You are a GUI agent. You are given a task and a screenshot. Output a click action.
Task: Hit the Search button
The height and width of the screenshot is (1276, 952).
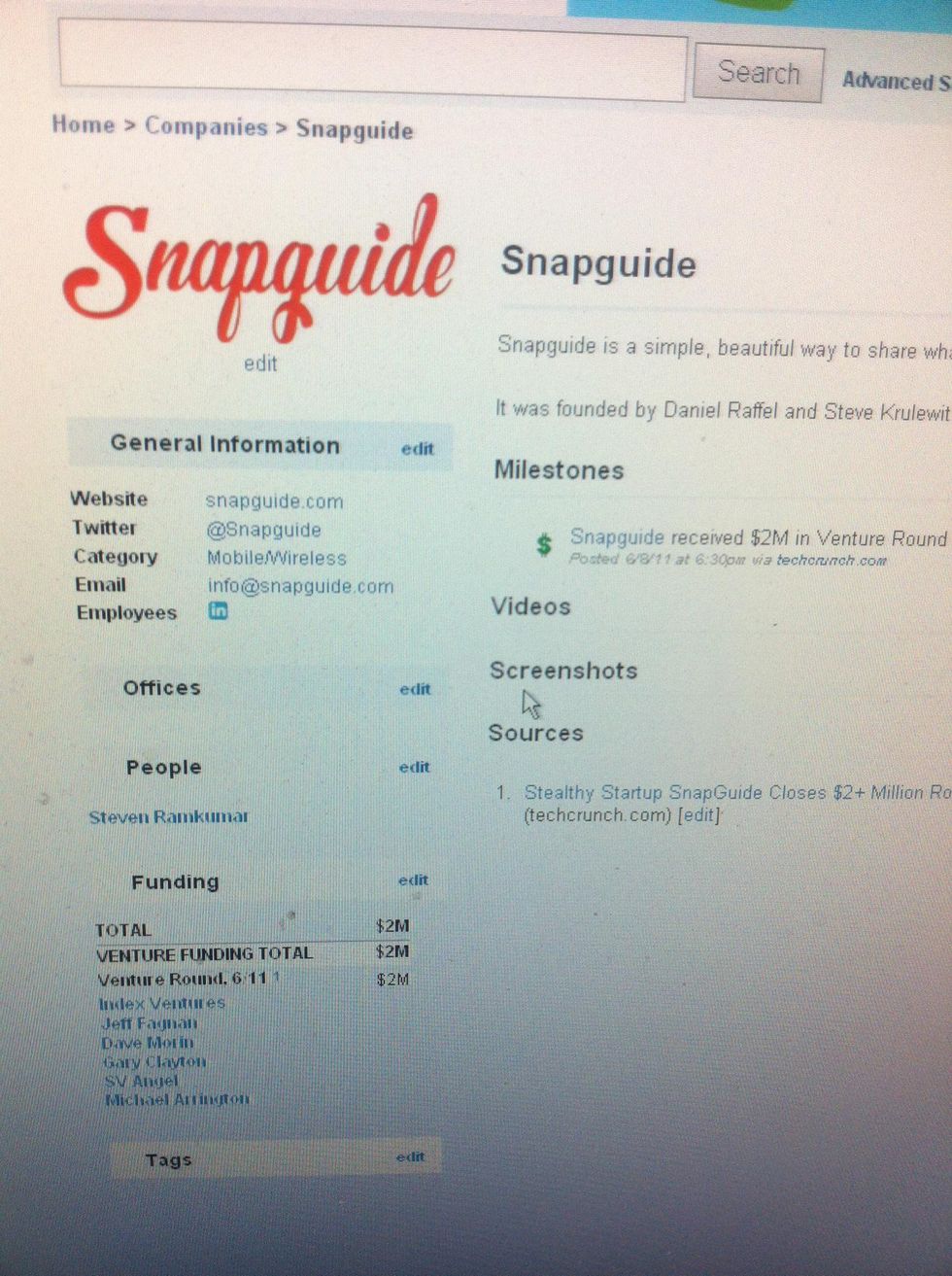[x=759, y=73]
